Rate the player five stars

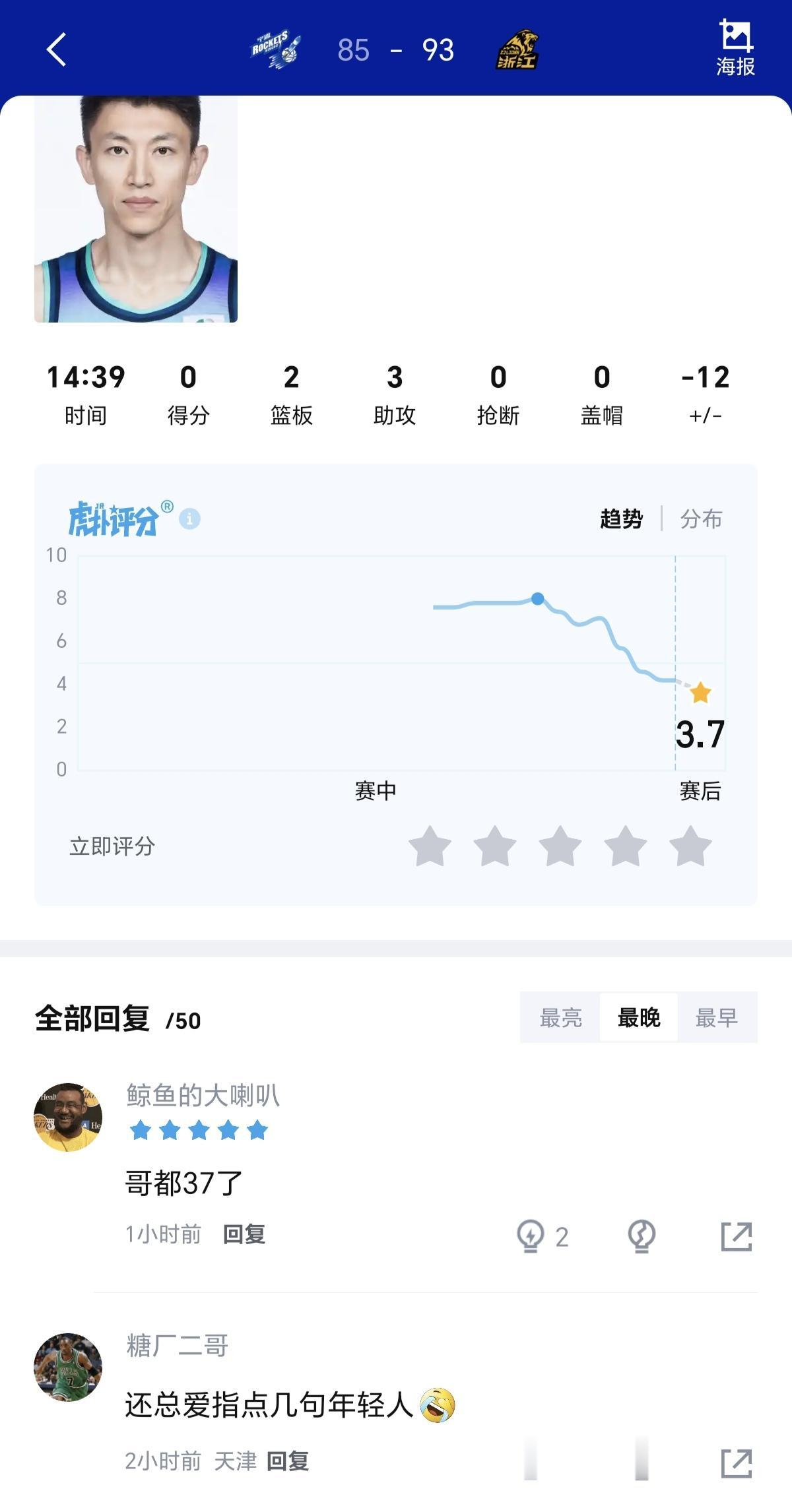point(690,846)
